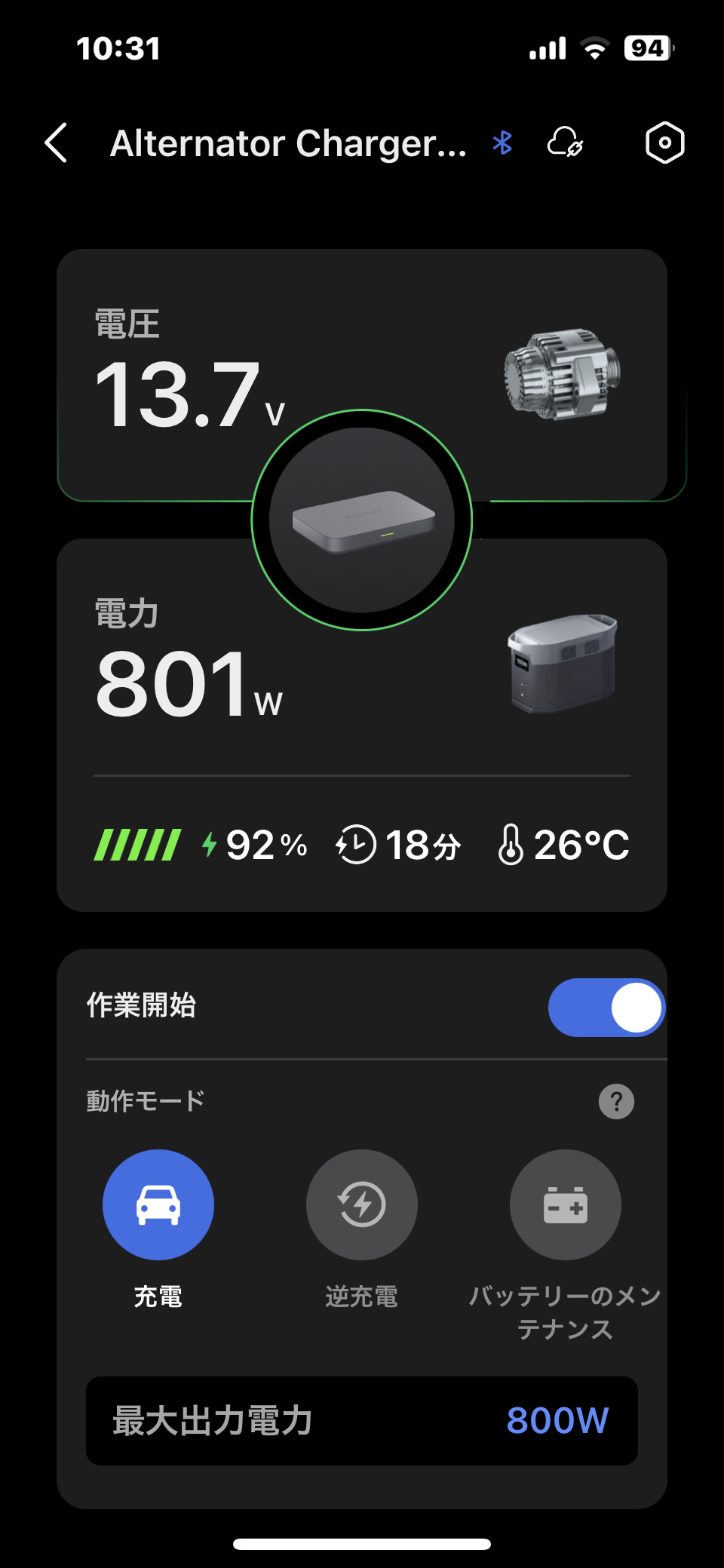Choose バッテリーのメンテナンス mode
This screenshot has width=724, height=1568.
(x=565, y=1204)
